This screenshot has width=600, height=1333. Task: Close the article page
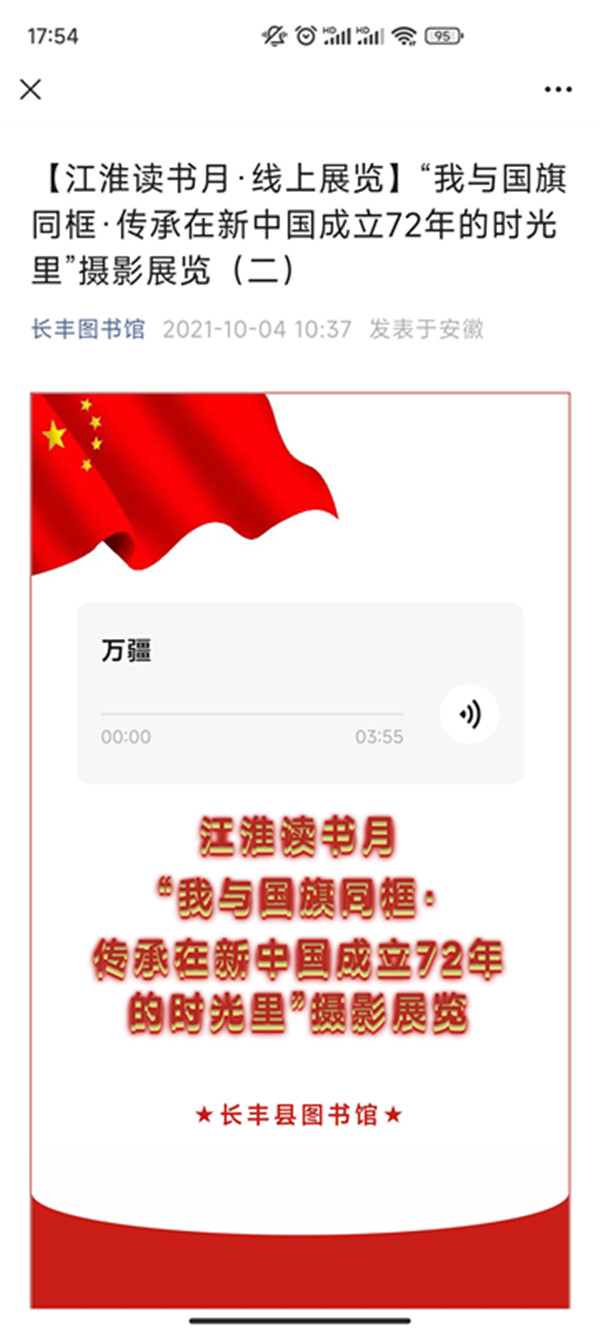(31, 89)
